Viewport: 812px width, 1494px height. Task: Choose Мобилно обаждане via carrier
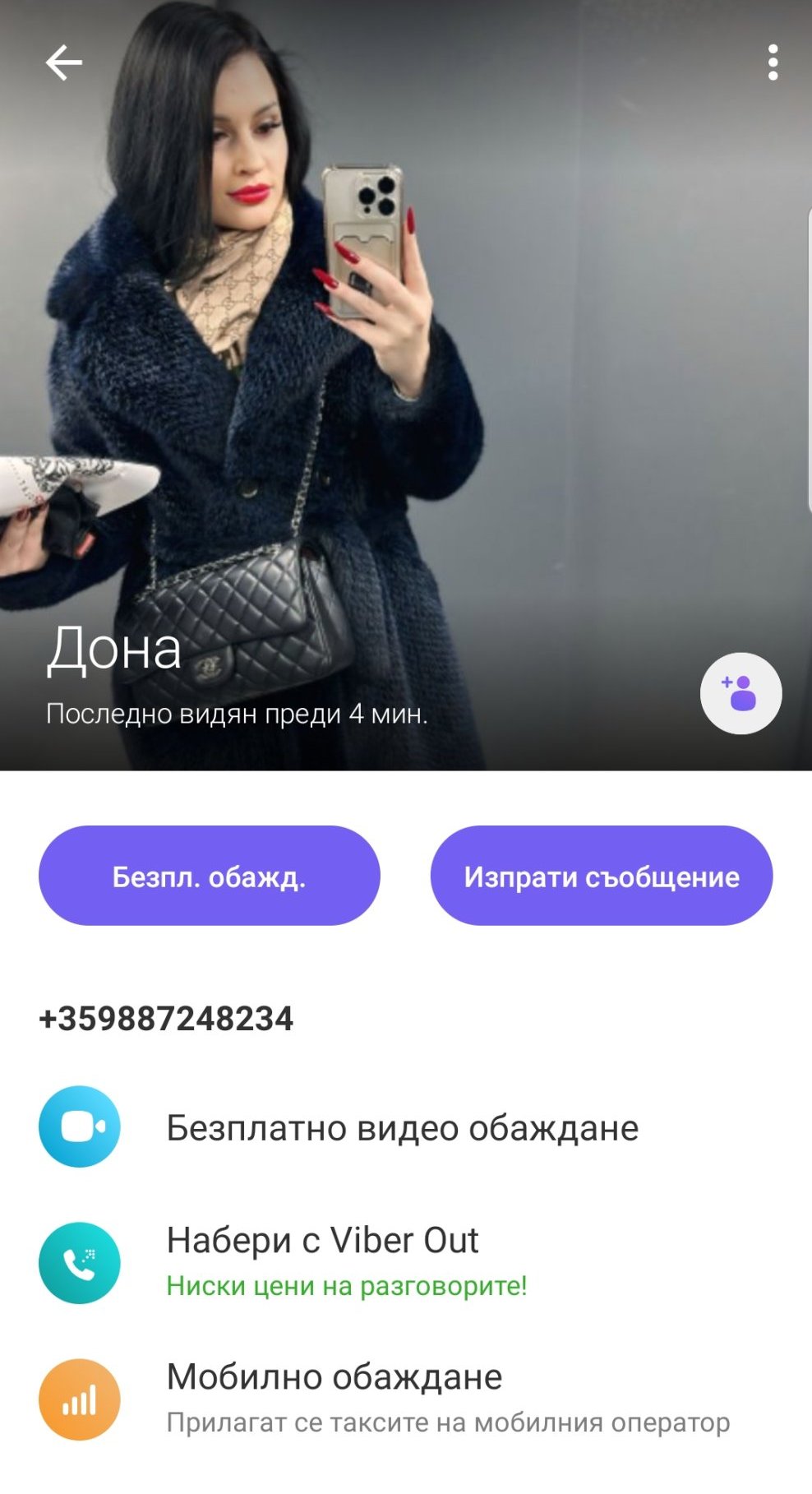pos(334,1377)
